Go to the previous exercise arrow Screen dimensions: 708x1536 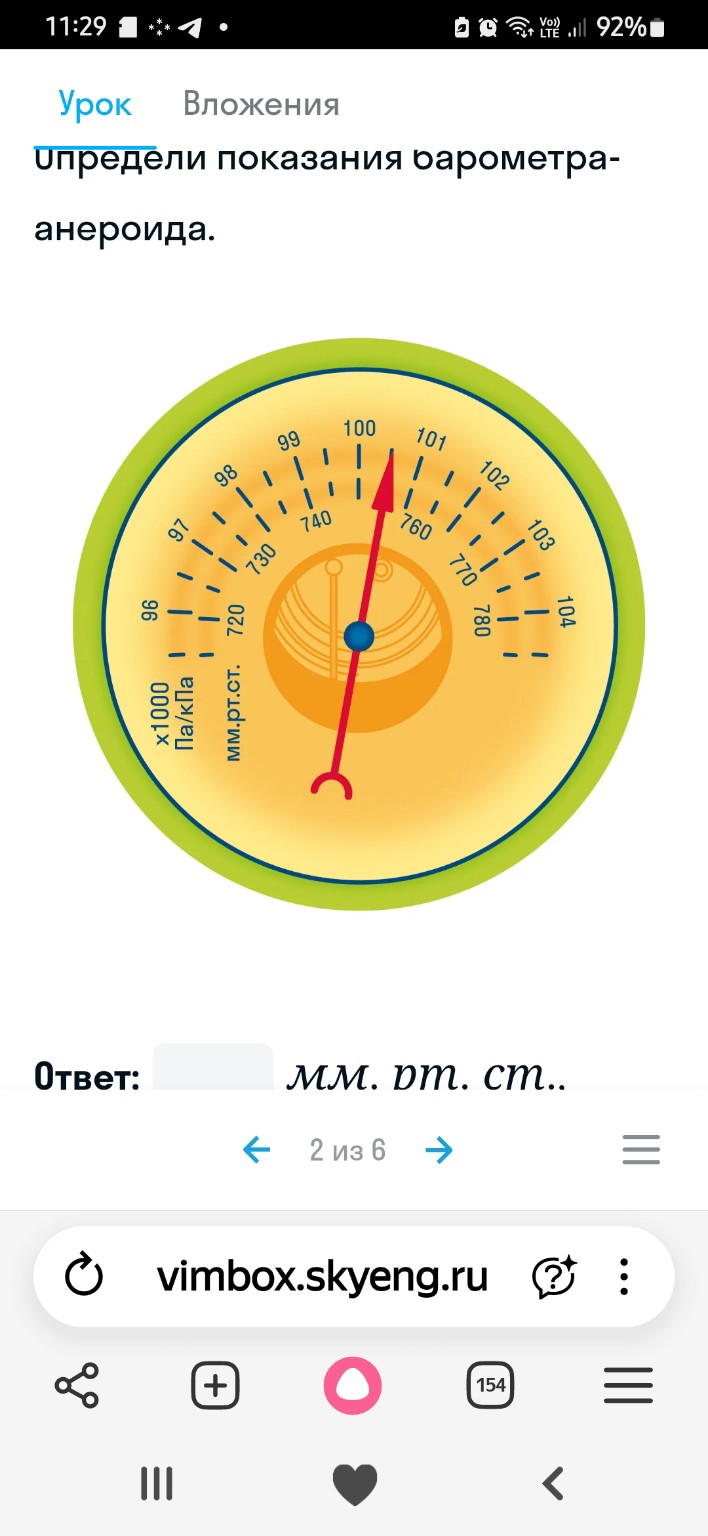tap(257, 1151)
